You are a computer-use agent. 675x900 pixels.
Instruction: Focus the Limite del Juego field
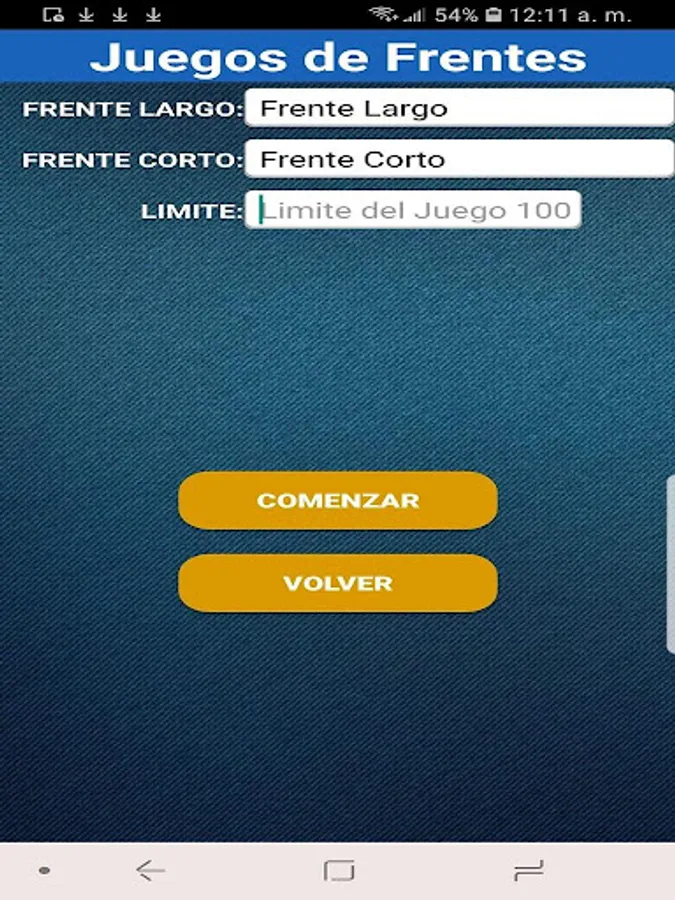click(413, 210)
